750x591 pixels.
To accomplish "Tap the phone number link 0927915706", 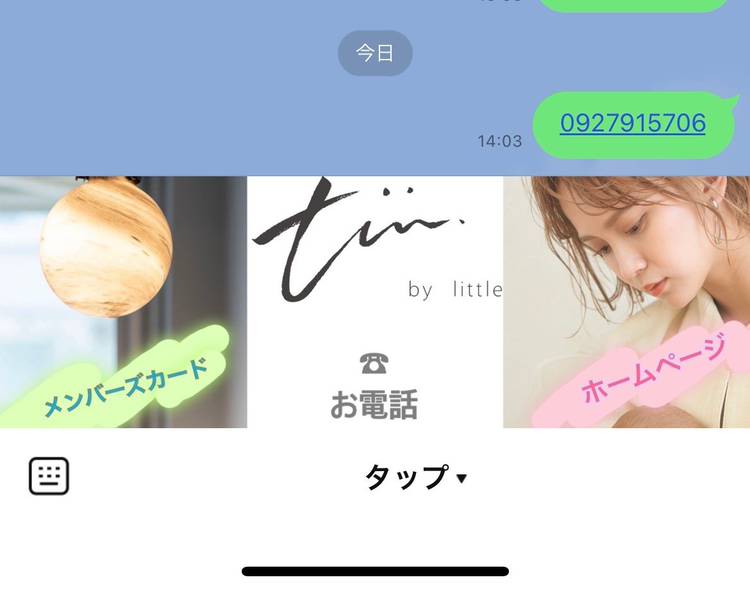I will [x=632, y=124].
